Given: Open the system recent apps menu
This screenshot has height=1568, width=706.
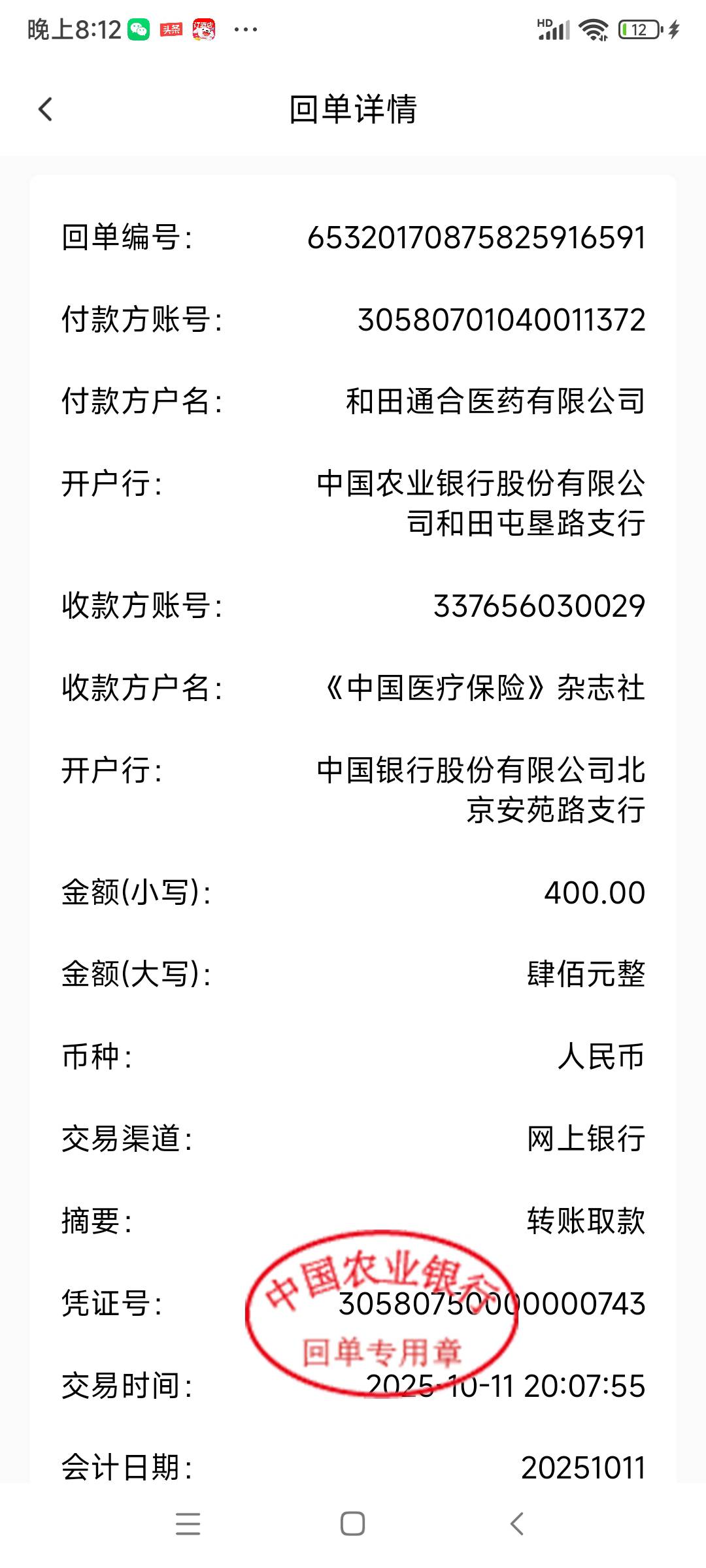Looking at the screenshot, I should coord(188,1524).
